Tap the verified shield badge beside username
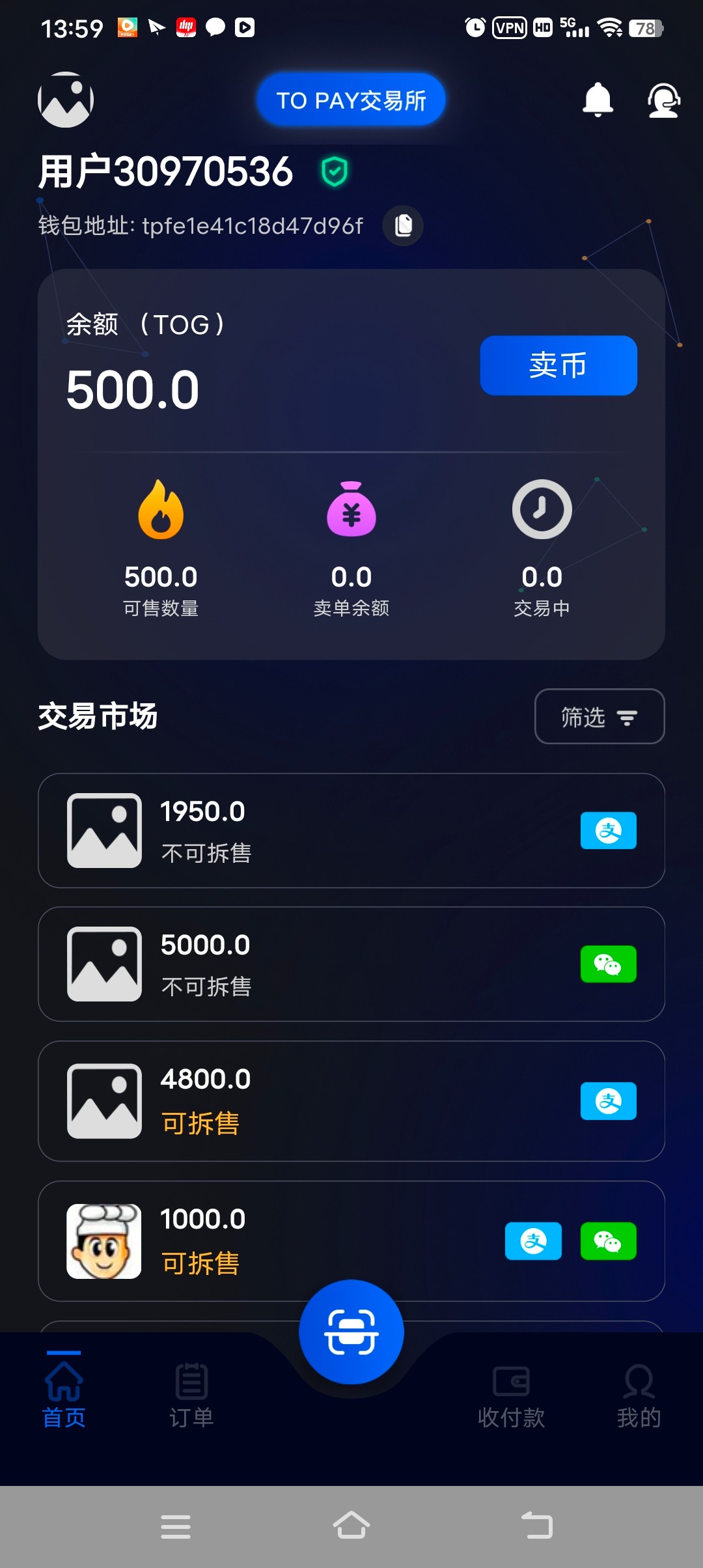 click(333, 171)
